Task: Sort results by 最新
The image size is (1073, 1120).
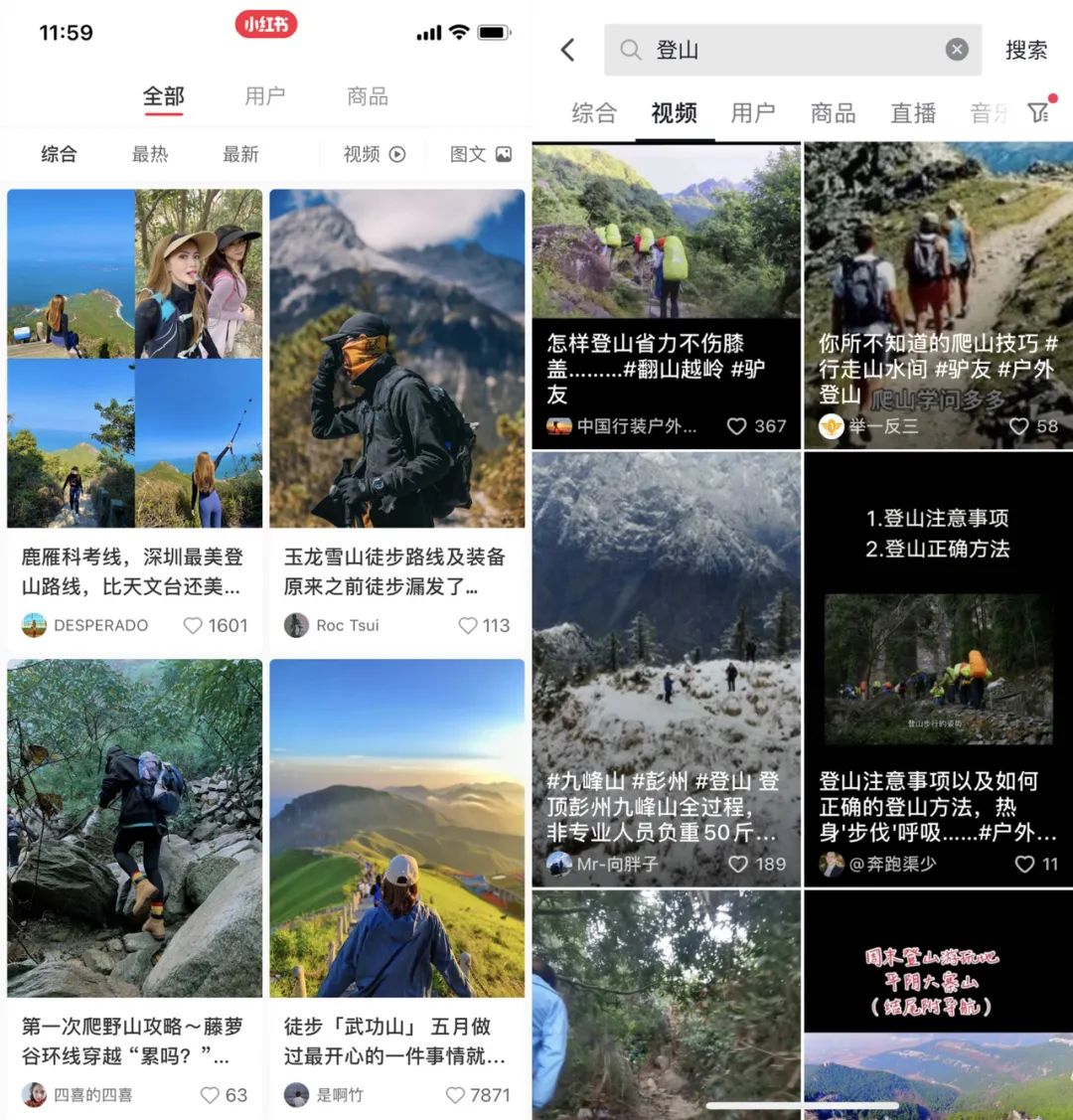Action: click(240, 154)
